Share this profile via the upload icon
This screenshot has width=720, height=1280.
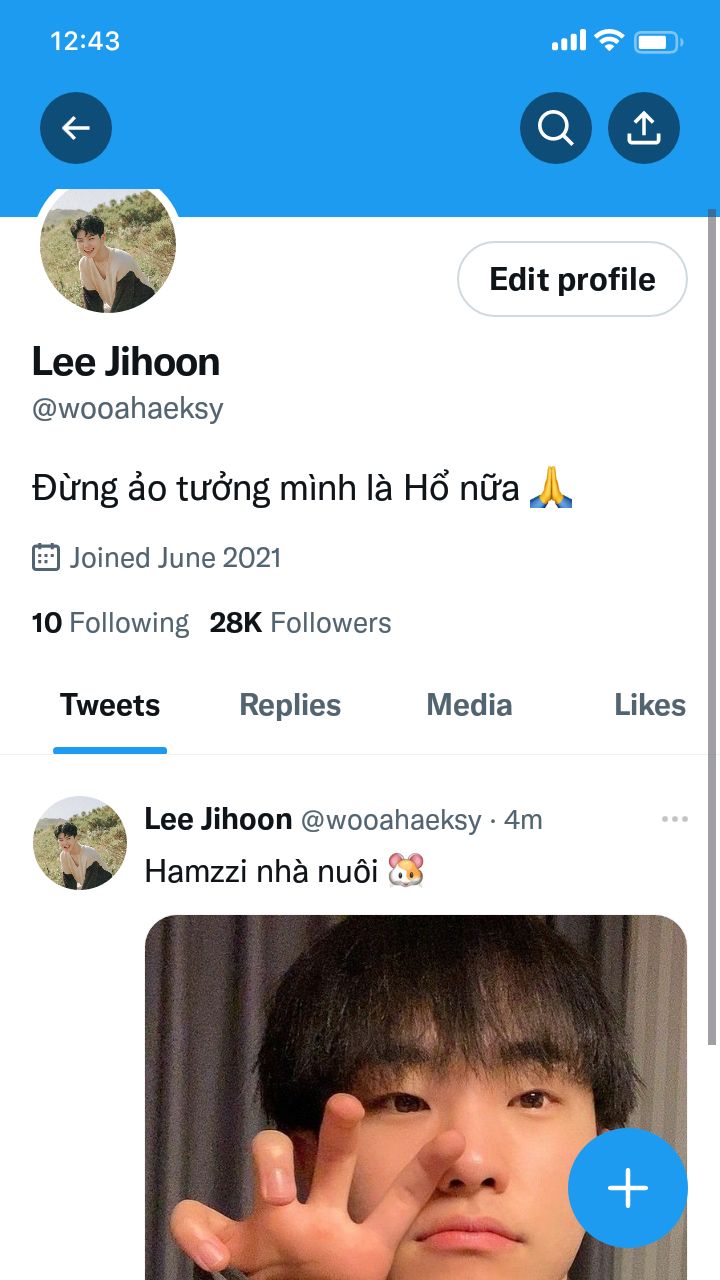pyautogui.click(x=644, y=128)
